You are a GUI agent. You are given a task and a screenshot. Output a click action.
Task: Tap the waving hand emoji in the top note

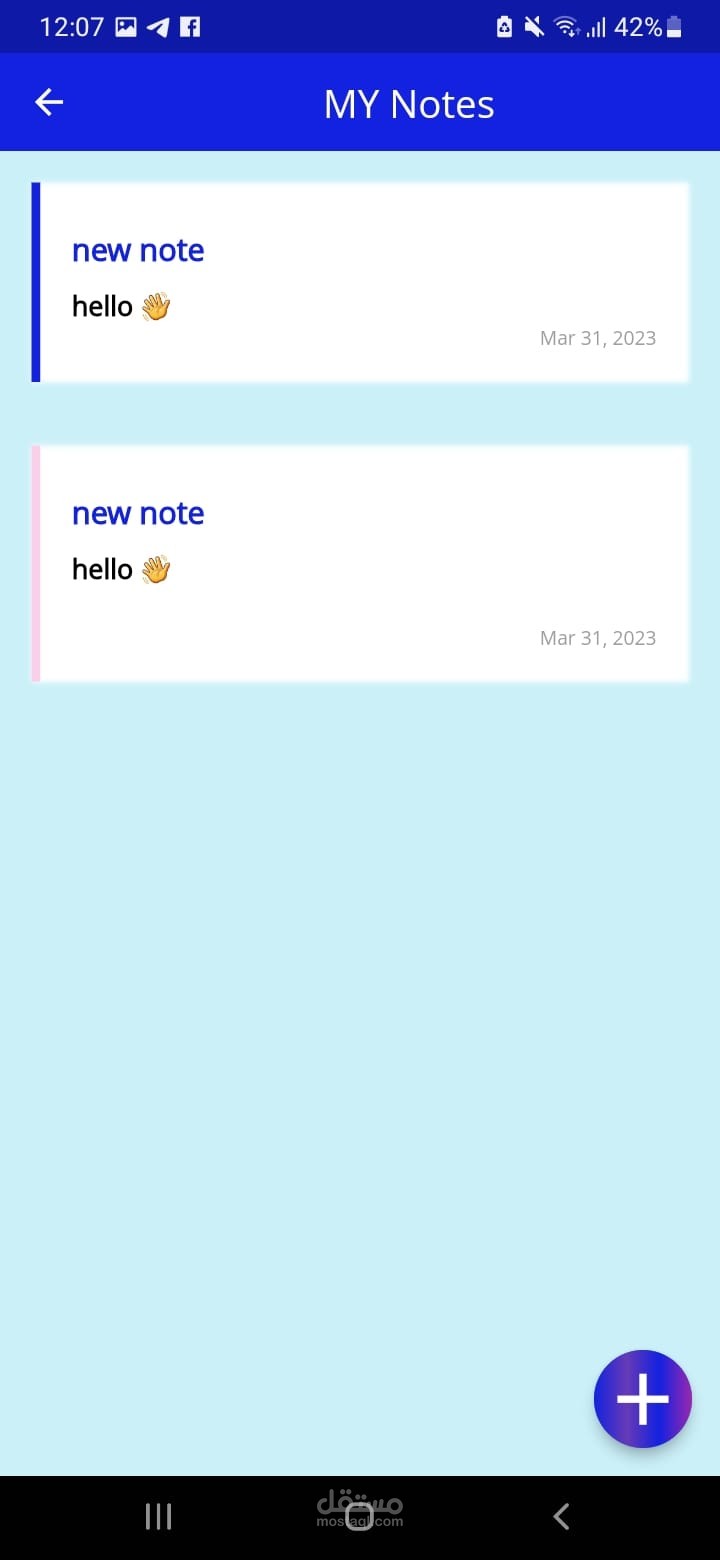[155, 305]
